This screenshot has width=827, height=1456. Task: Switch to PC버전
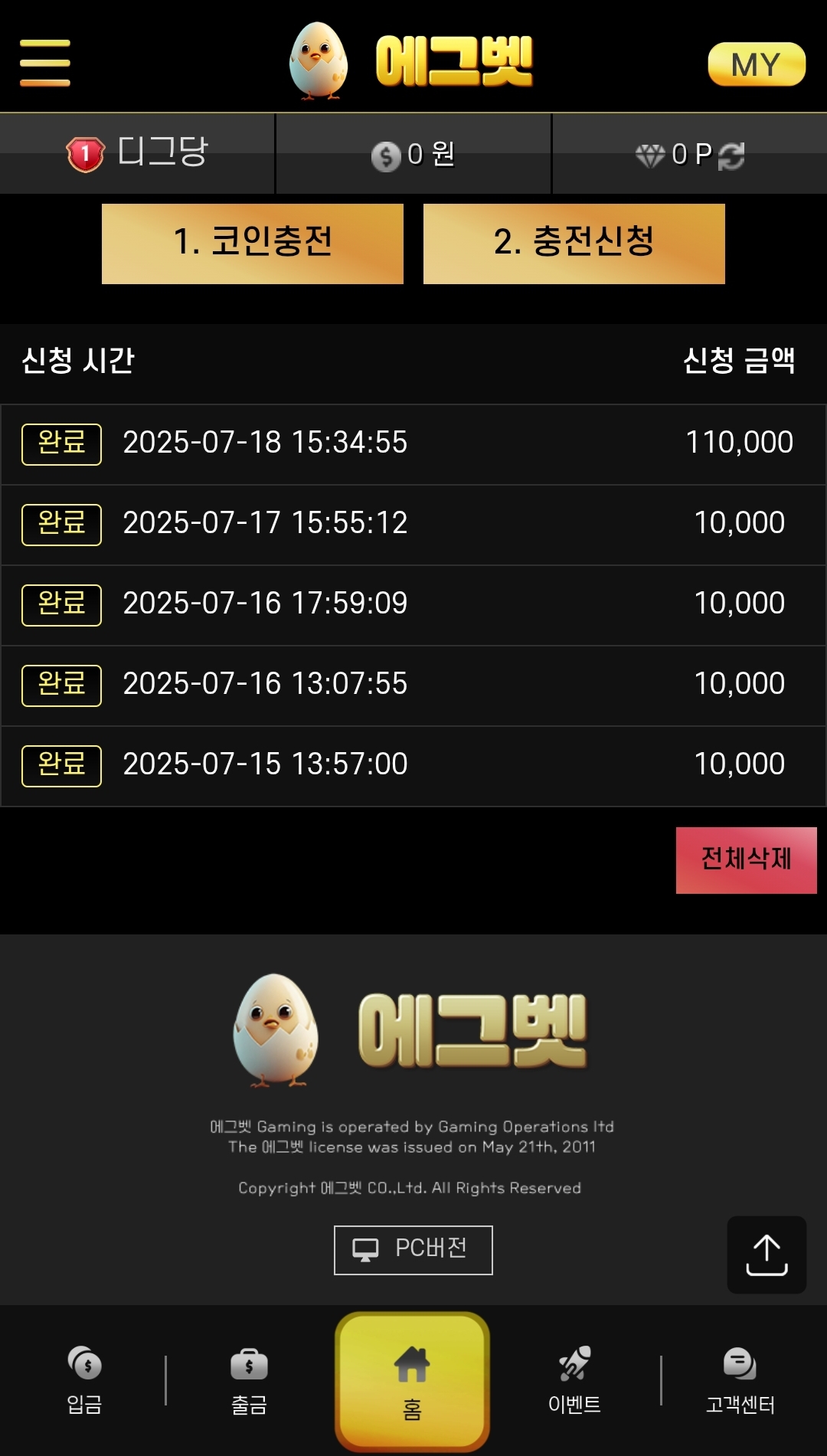tap(413, 1250)
